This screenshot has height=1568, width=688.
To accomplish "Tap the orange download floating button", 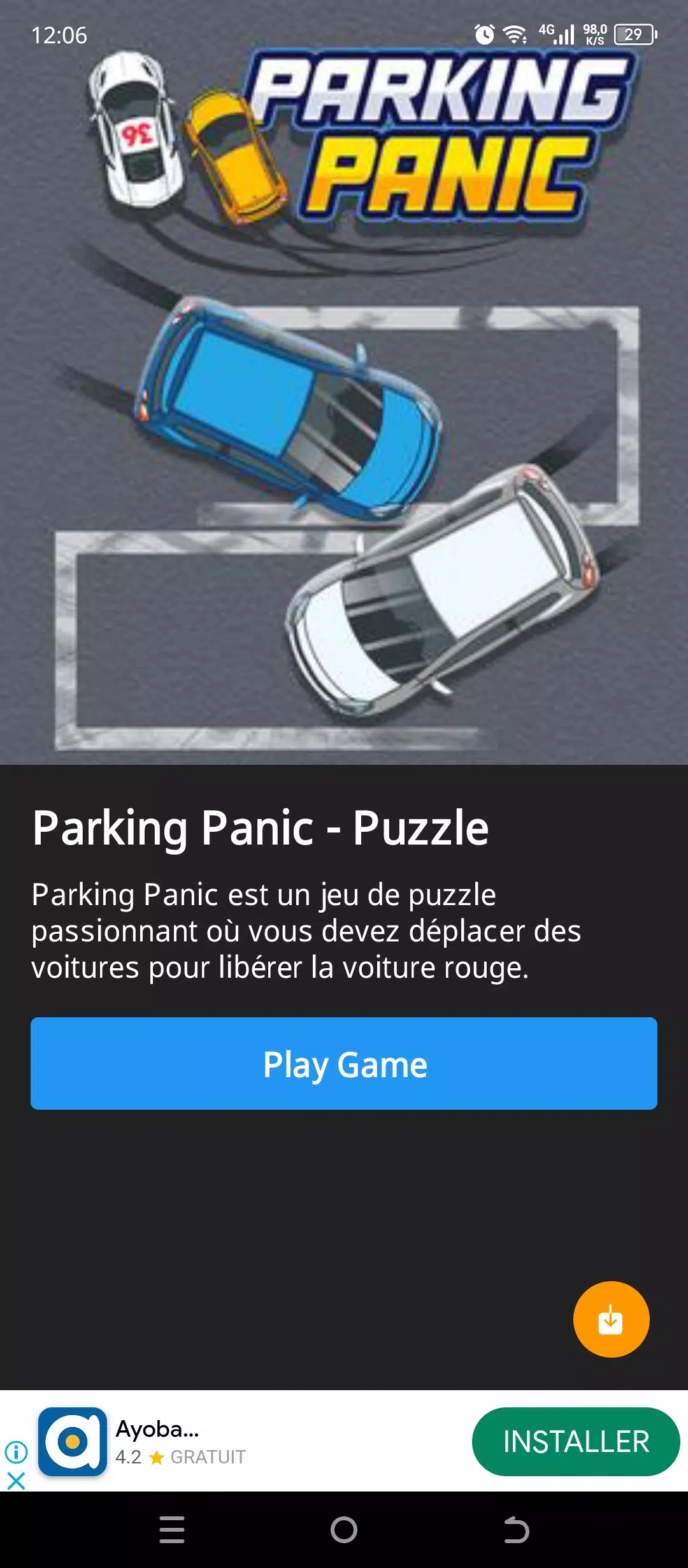I will point(611,1319).
